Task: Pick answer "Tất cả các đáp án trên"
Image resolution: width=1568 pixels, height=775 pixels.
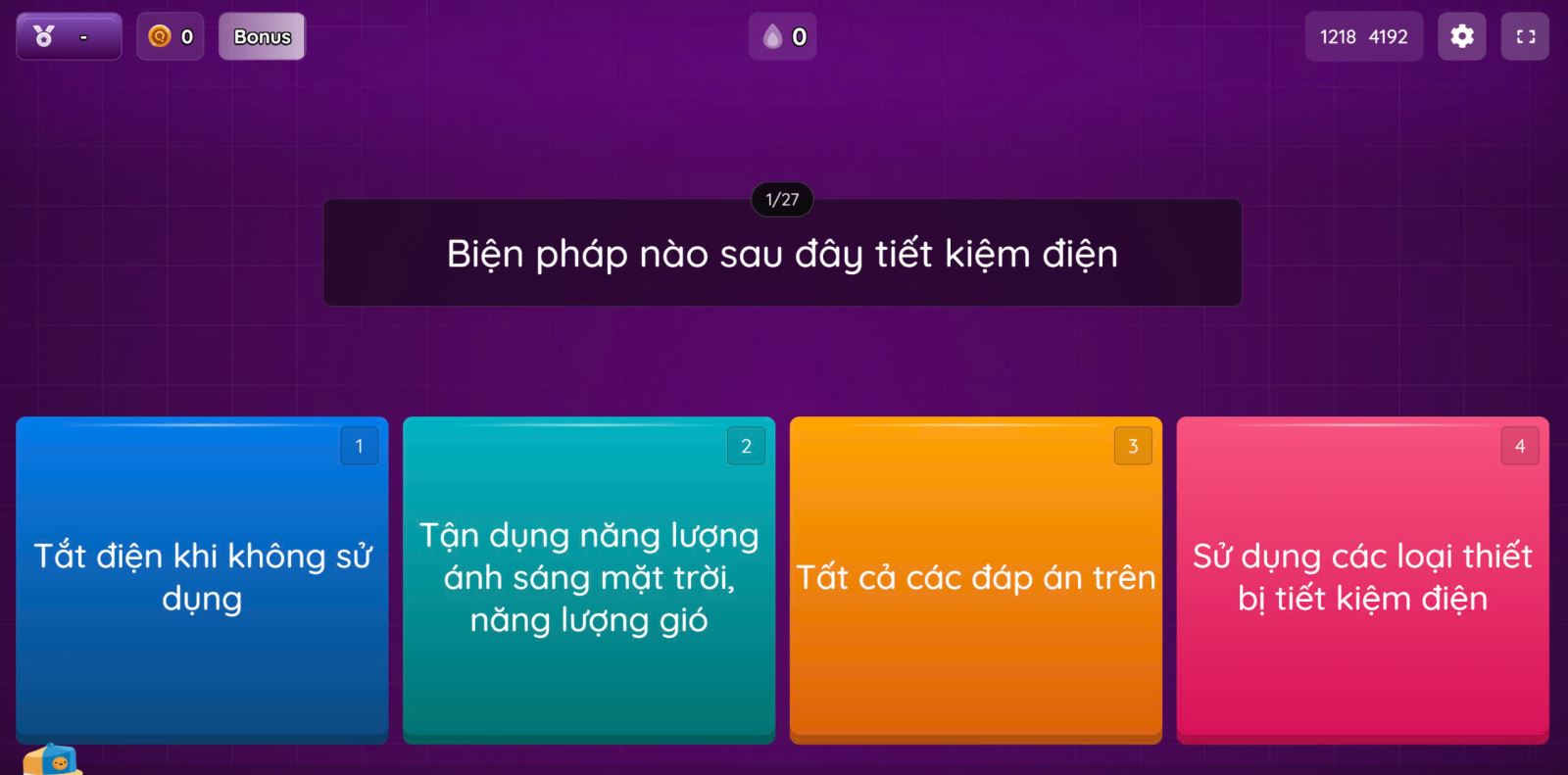Action: 975,577
